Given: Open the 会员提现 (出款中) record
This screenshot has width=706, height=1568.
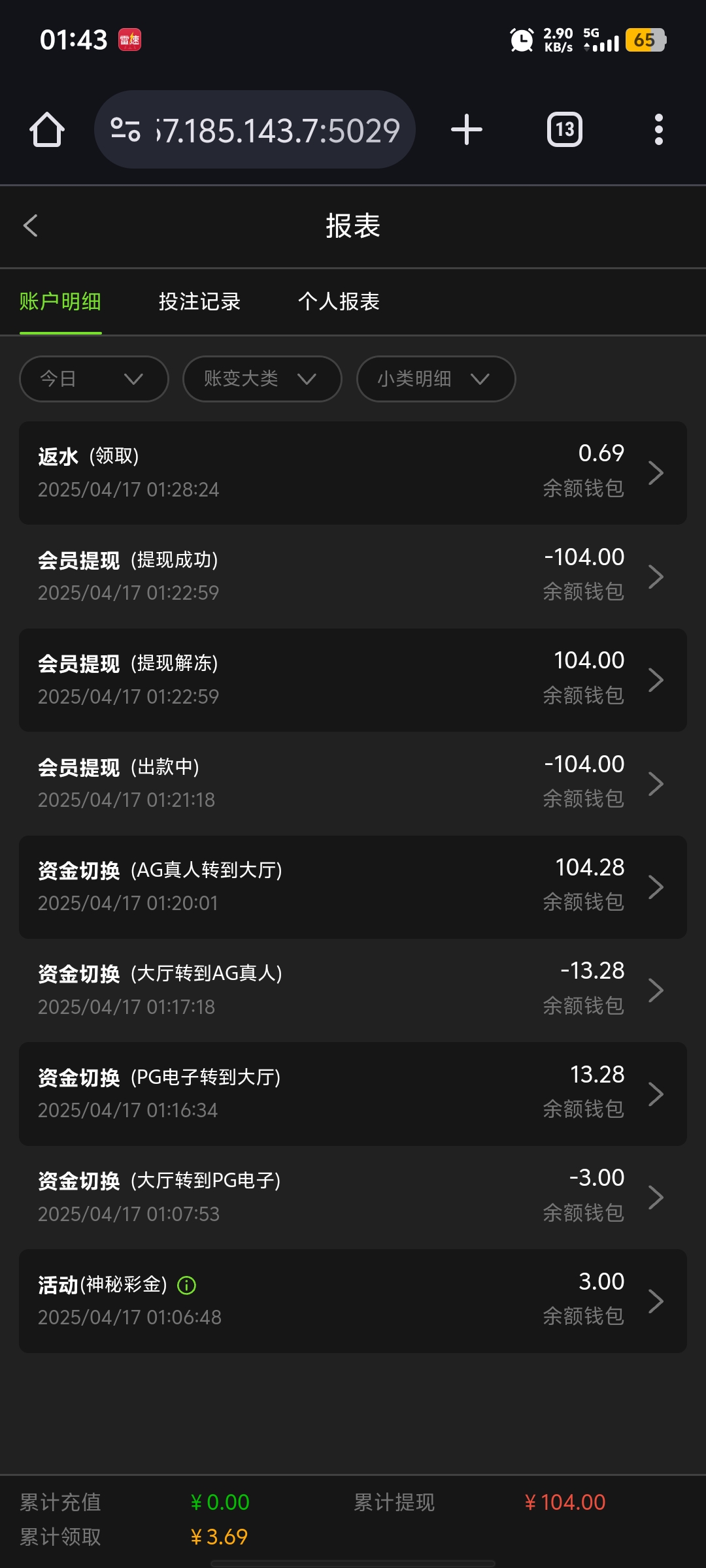Looking at the screenshot, I should 353,783.
